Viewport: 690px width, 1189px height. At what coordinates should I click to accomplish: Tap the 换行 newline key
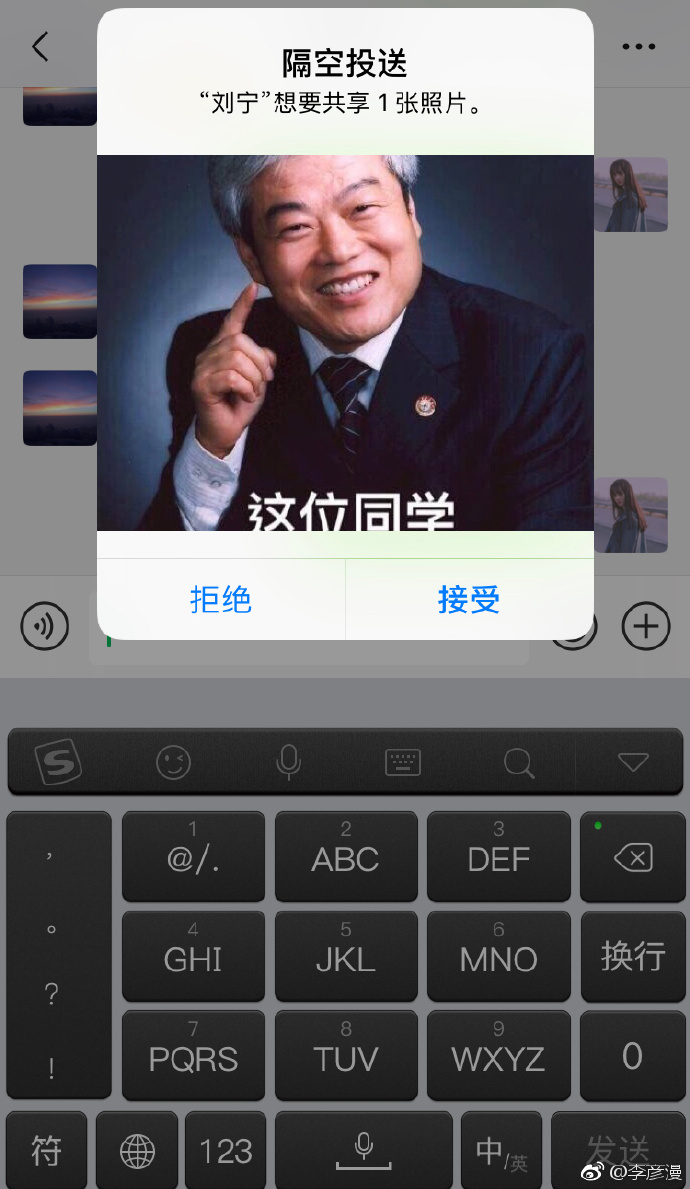click(x=632, y=956)
